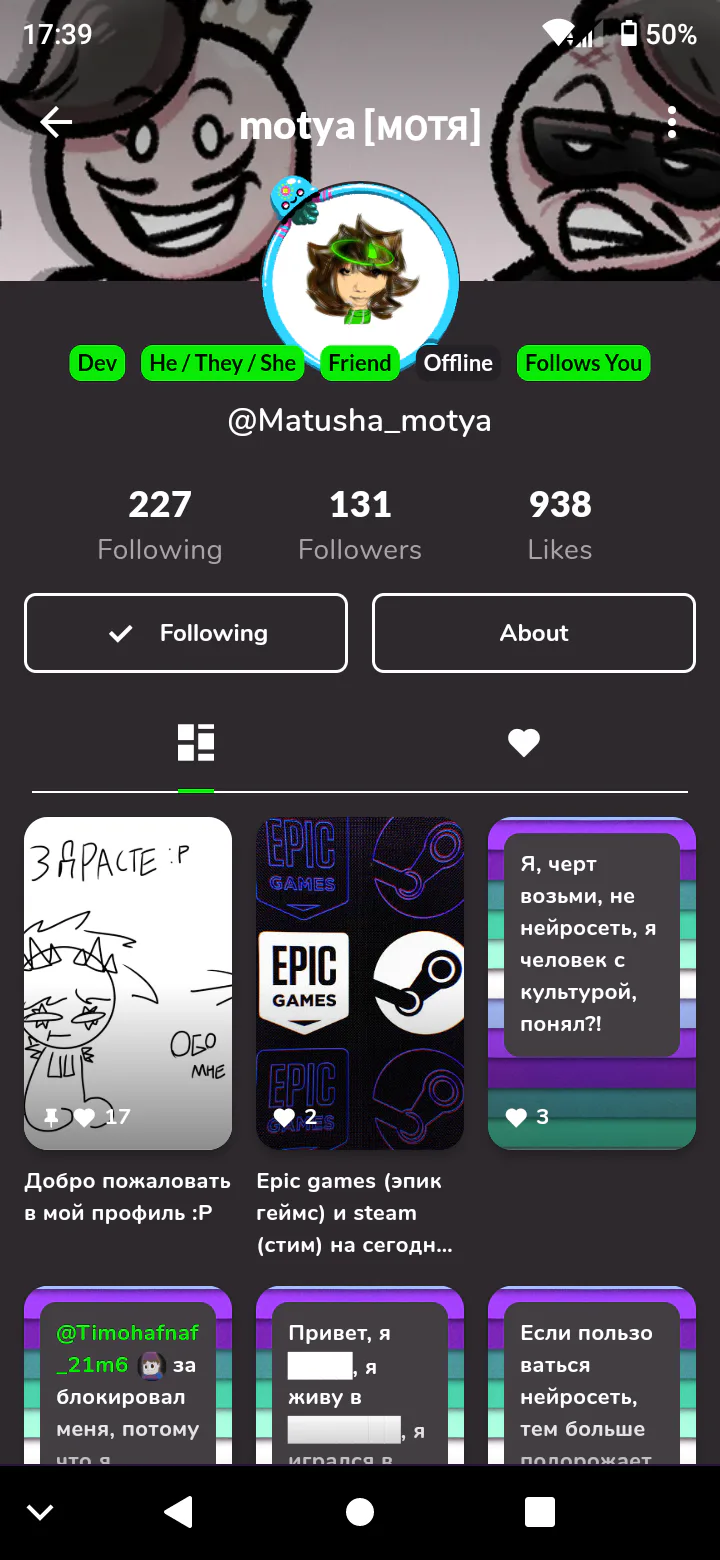The height and width of the screenshot is (1560, 720).
Task: Open the Epic games and steam post
Action: point(360,983)
